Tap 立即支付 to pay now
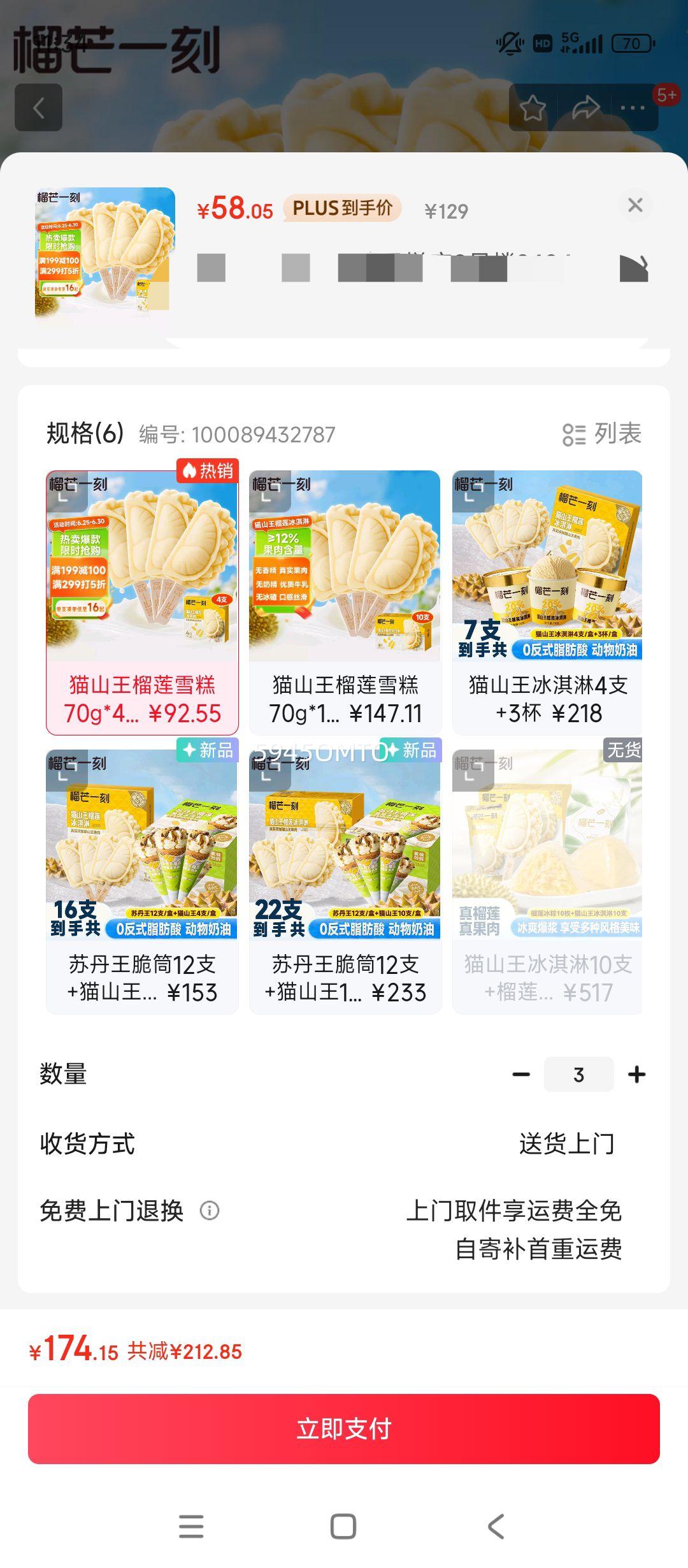The width and height of the screenshot is (688, 1568). tap(344, 1428)
